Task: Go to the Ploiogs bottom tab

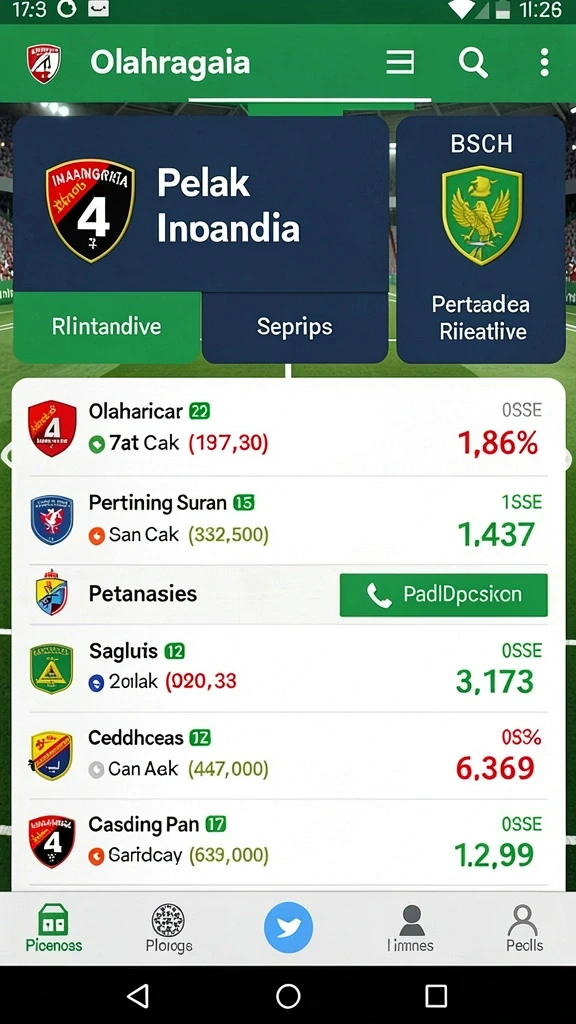Action: pyautogui.click(x=168, y=927)
